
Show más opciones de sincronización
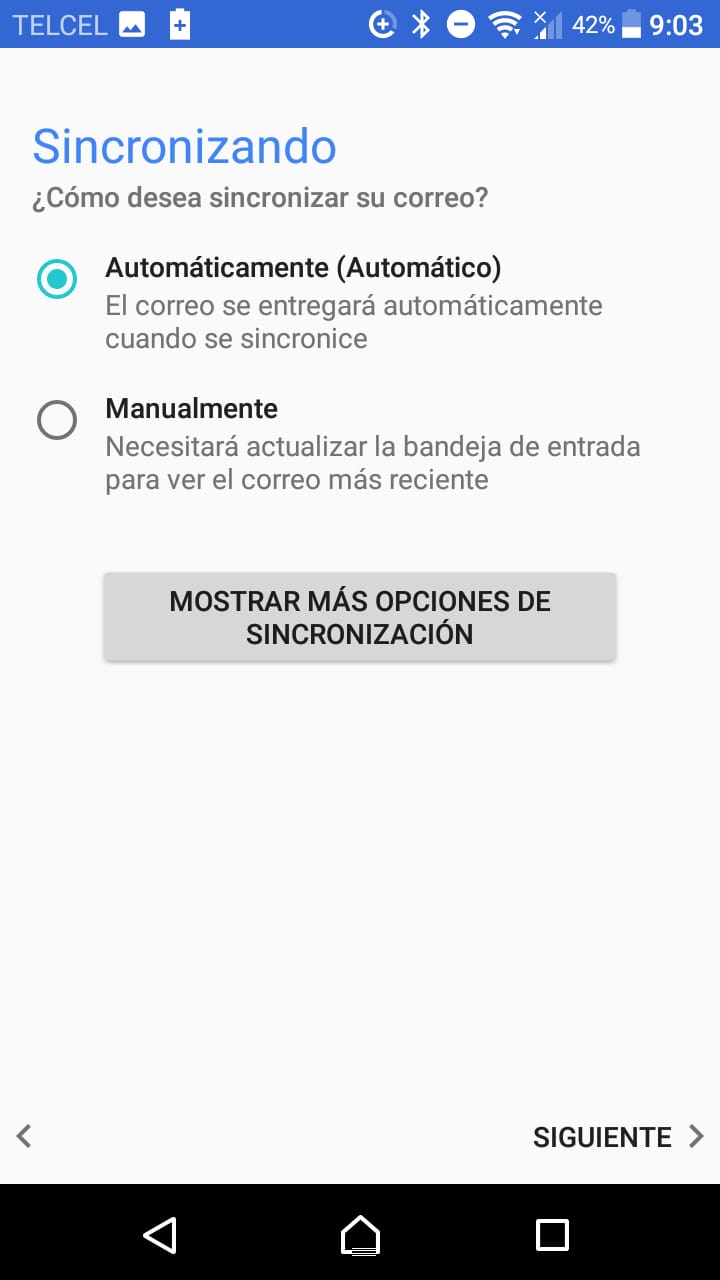click(x=360, y=617)
